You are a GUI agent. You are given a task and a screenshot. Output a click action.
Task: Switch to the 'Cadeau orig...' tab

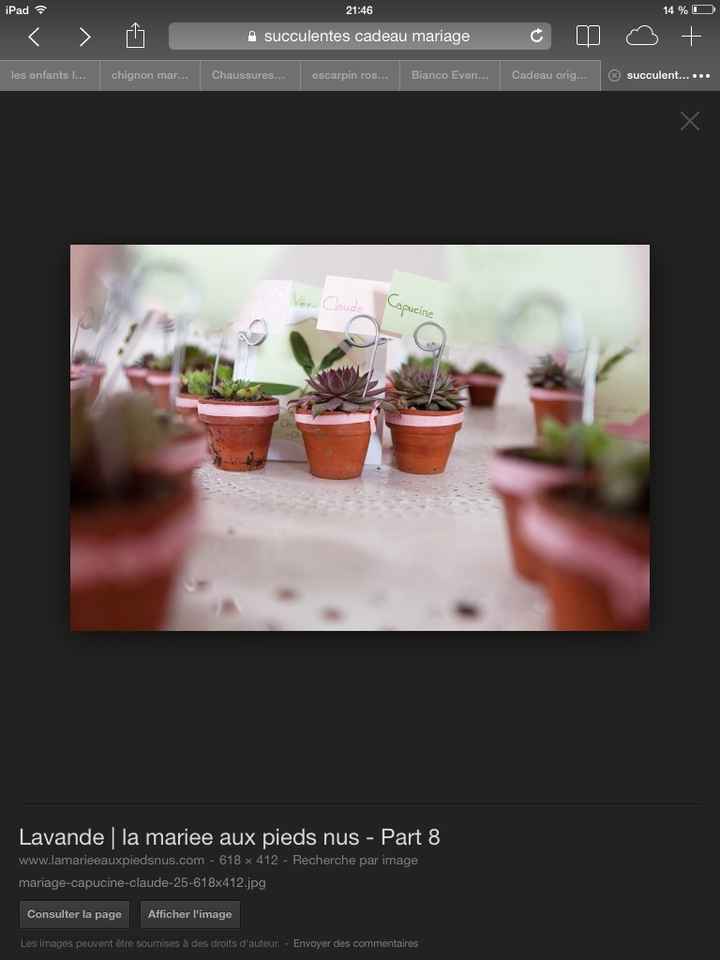click(x=550, y=75)
